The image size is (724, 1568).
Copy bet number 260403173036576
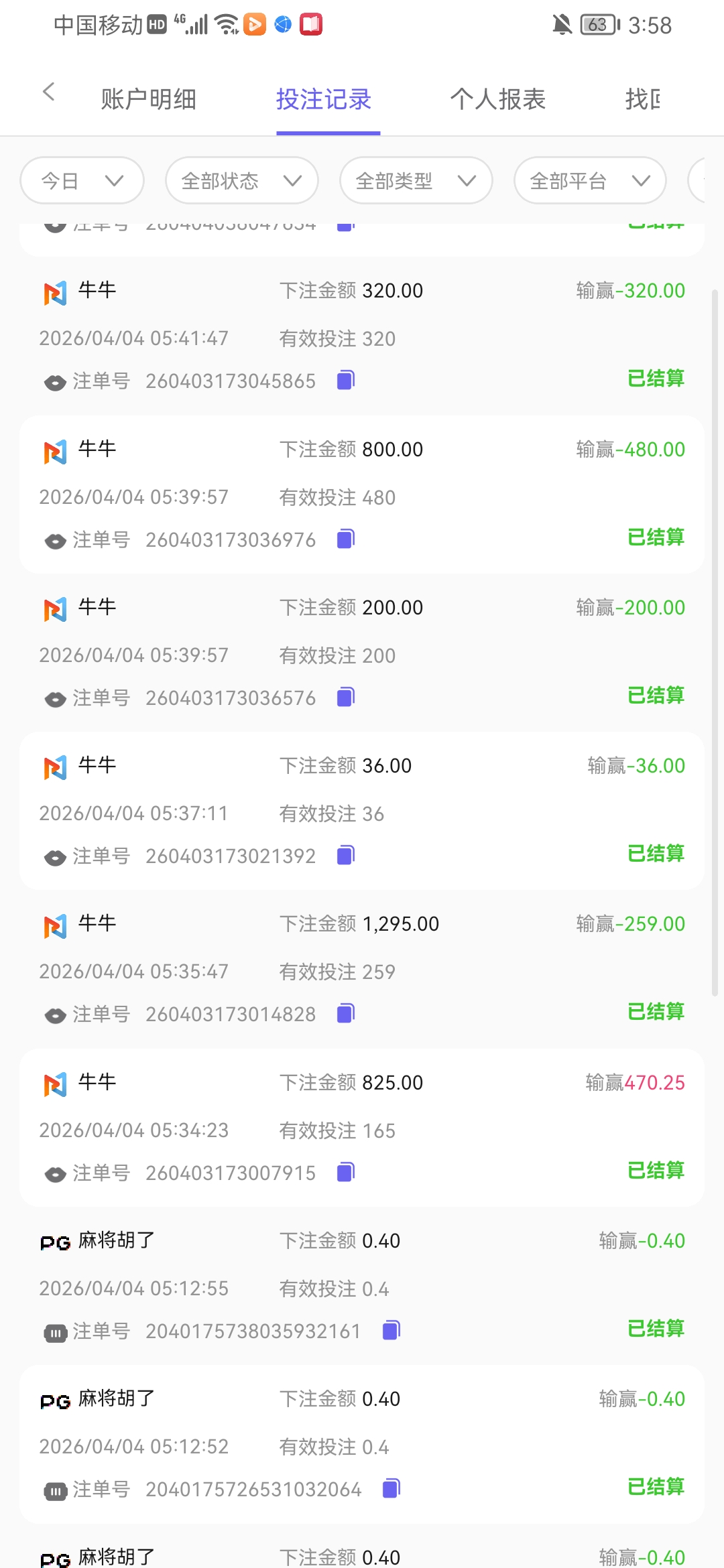345,697
